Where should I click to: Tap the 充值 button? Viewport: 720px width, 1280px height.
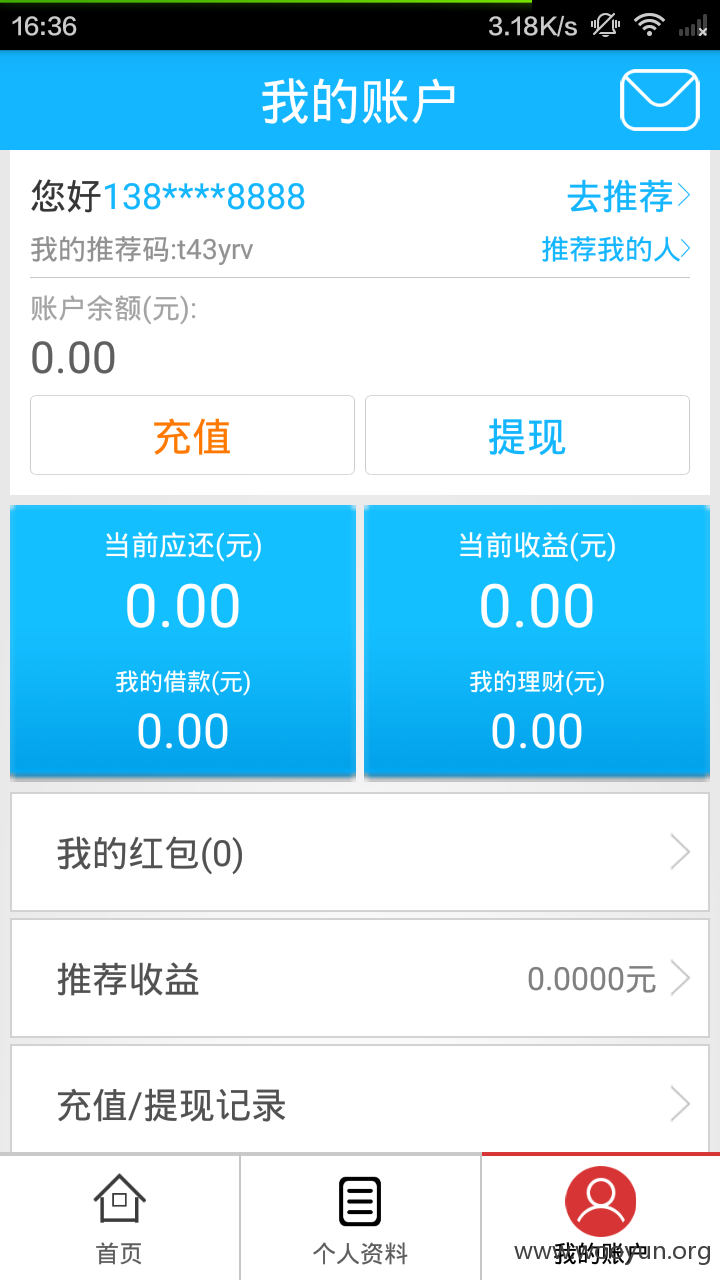pos(192,435)
